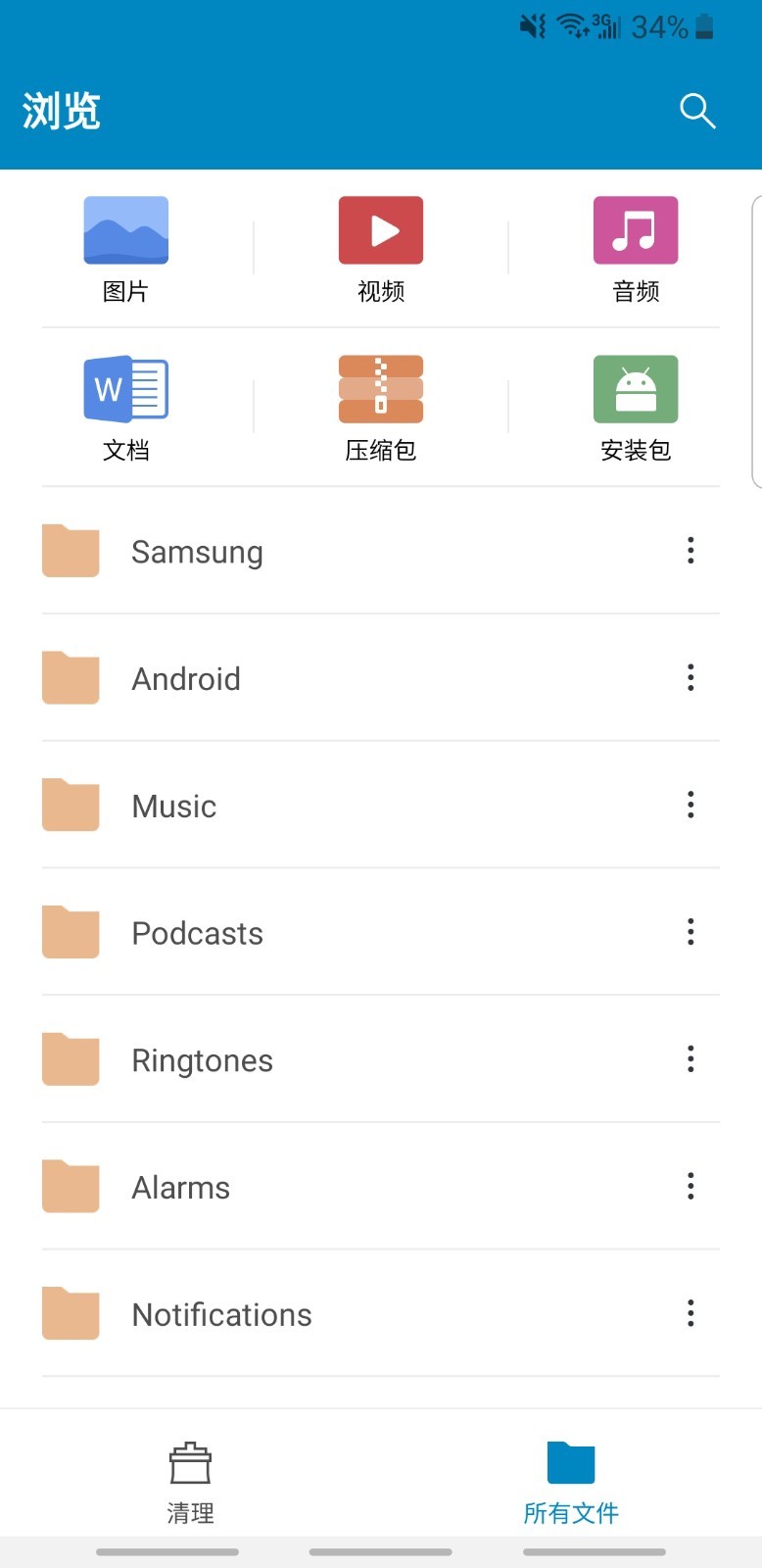
Task: Open the 文档 documents category
Action: point(125,404)
